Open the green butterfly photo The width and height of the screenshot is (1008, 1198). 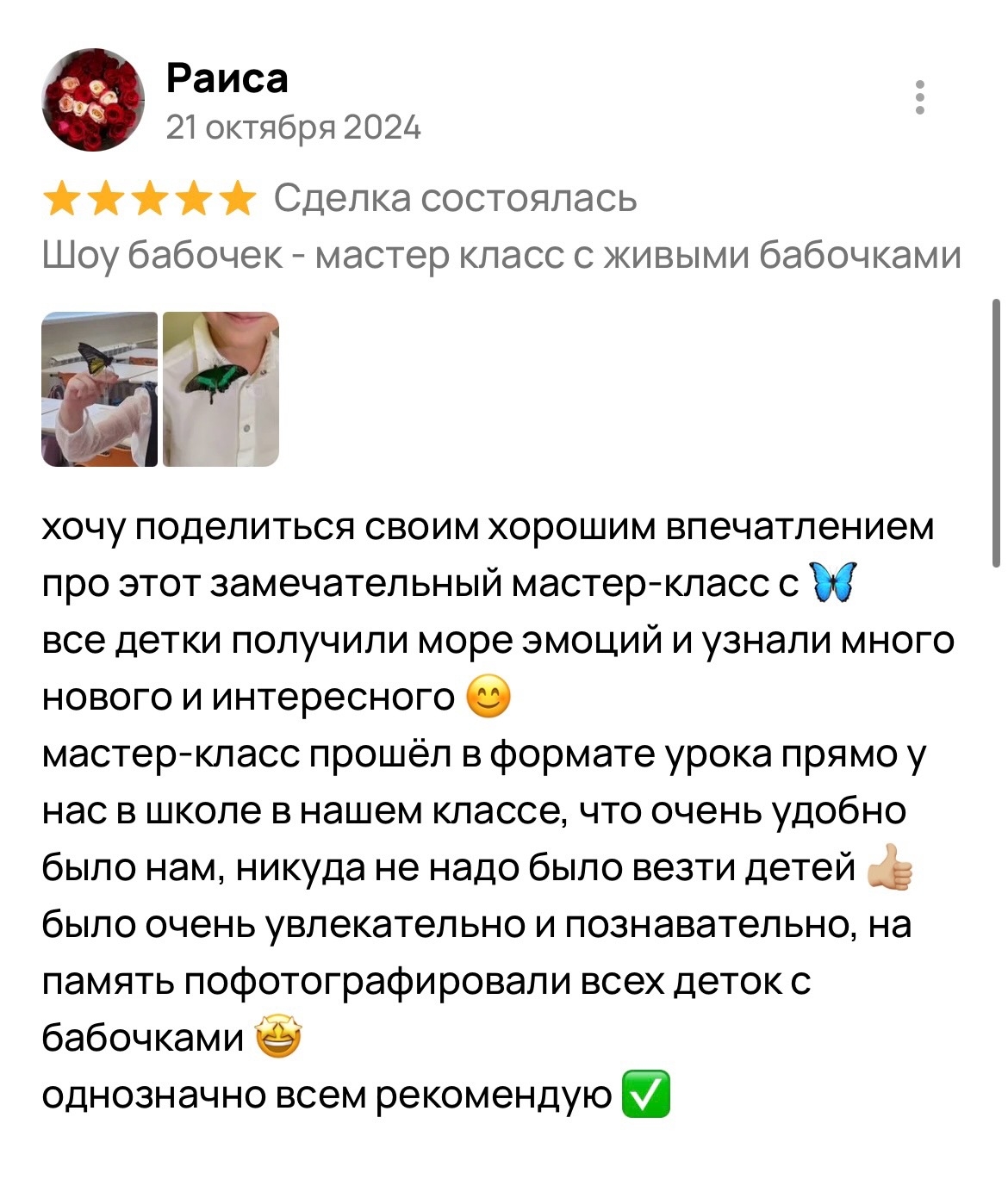[221, 389]
